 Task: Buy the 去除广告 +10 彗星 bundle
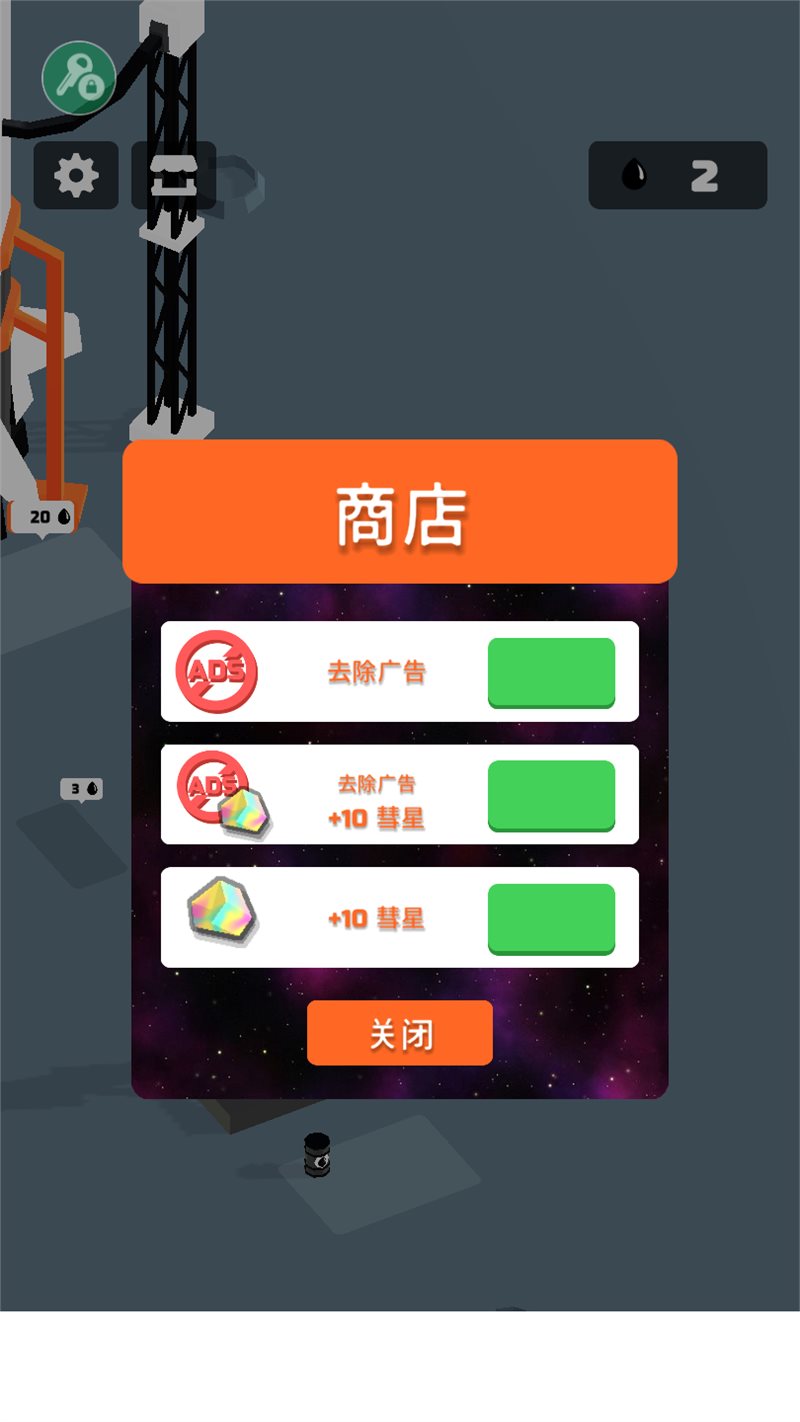(551, 795)
